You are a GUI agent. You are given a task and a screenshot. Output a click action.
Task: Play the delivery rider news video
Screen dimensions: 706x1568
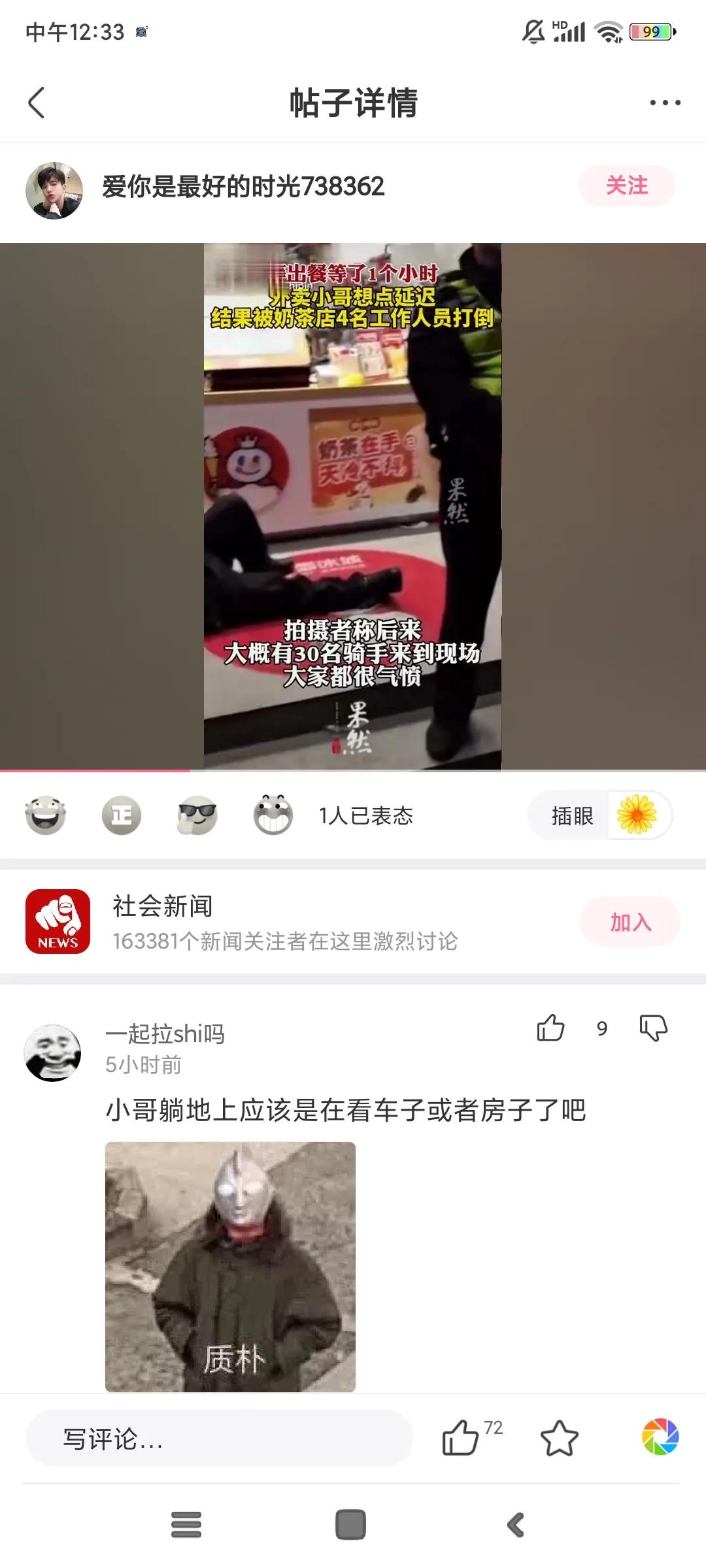click(352, 506)
